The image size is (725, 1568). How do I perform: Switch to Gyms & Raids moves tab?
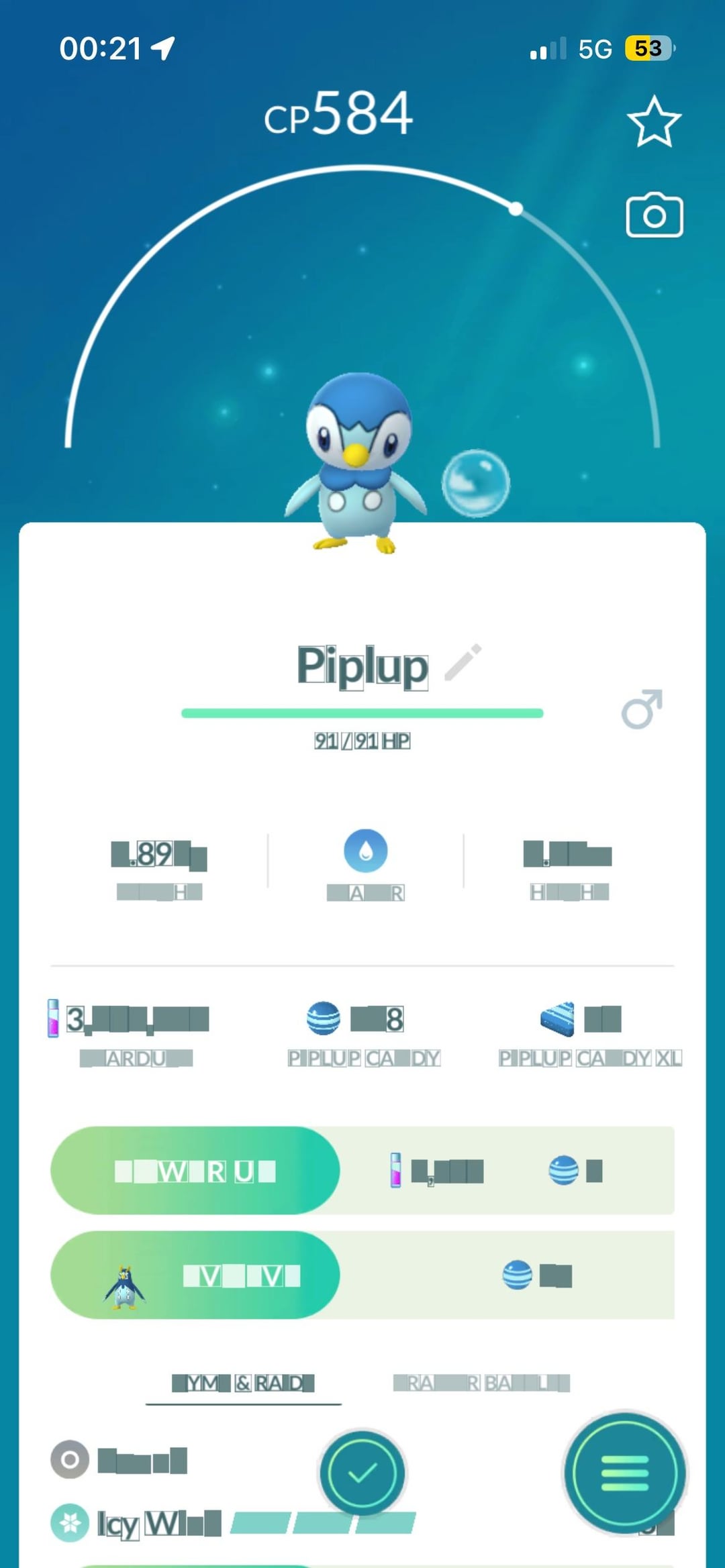coord(243,1383)
